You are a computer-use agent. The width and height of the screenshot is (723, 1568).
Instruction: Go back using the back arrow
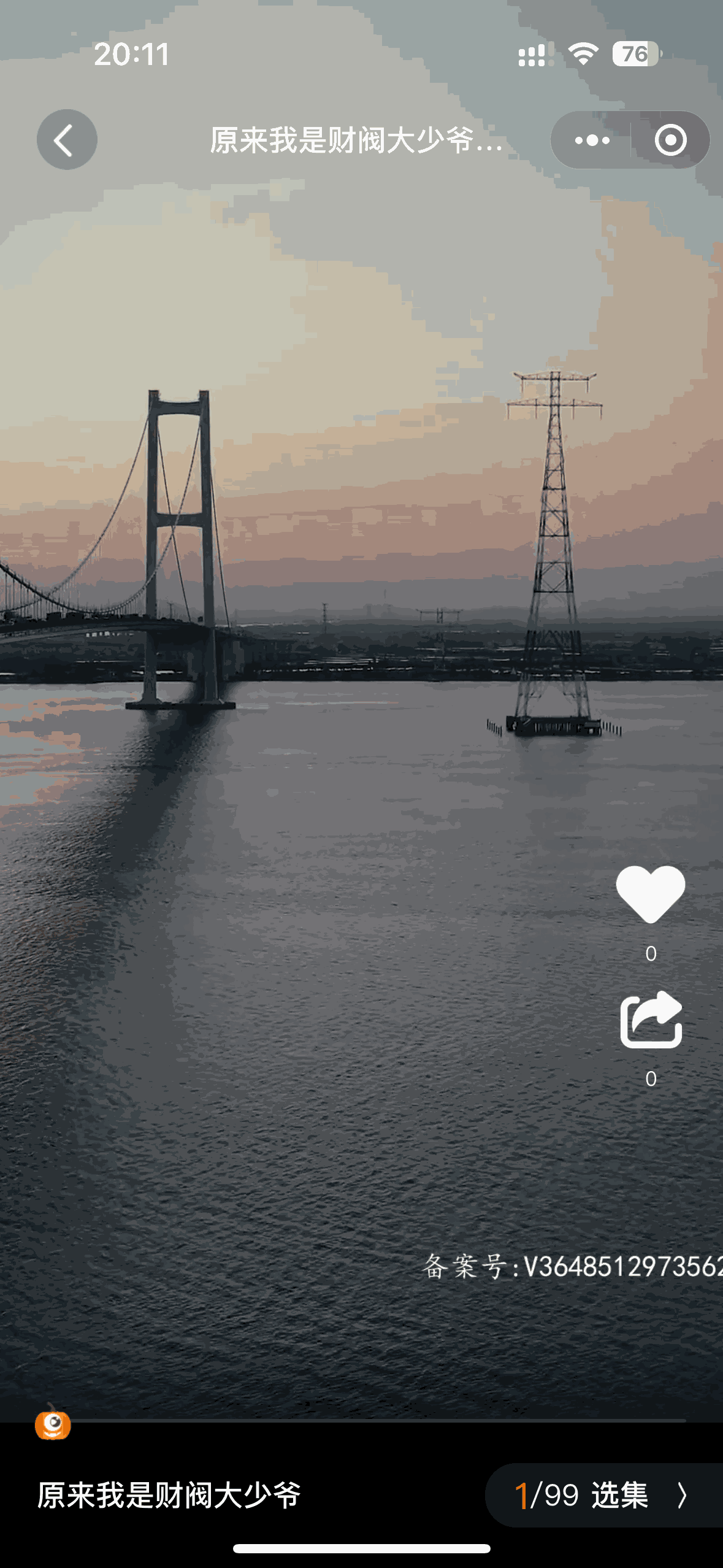[66, 140]
